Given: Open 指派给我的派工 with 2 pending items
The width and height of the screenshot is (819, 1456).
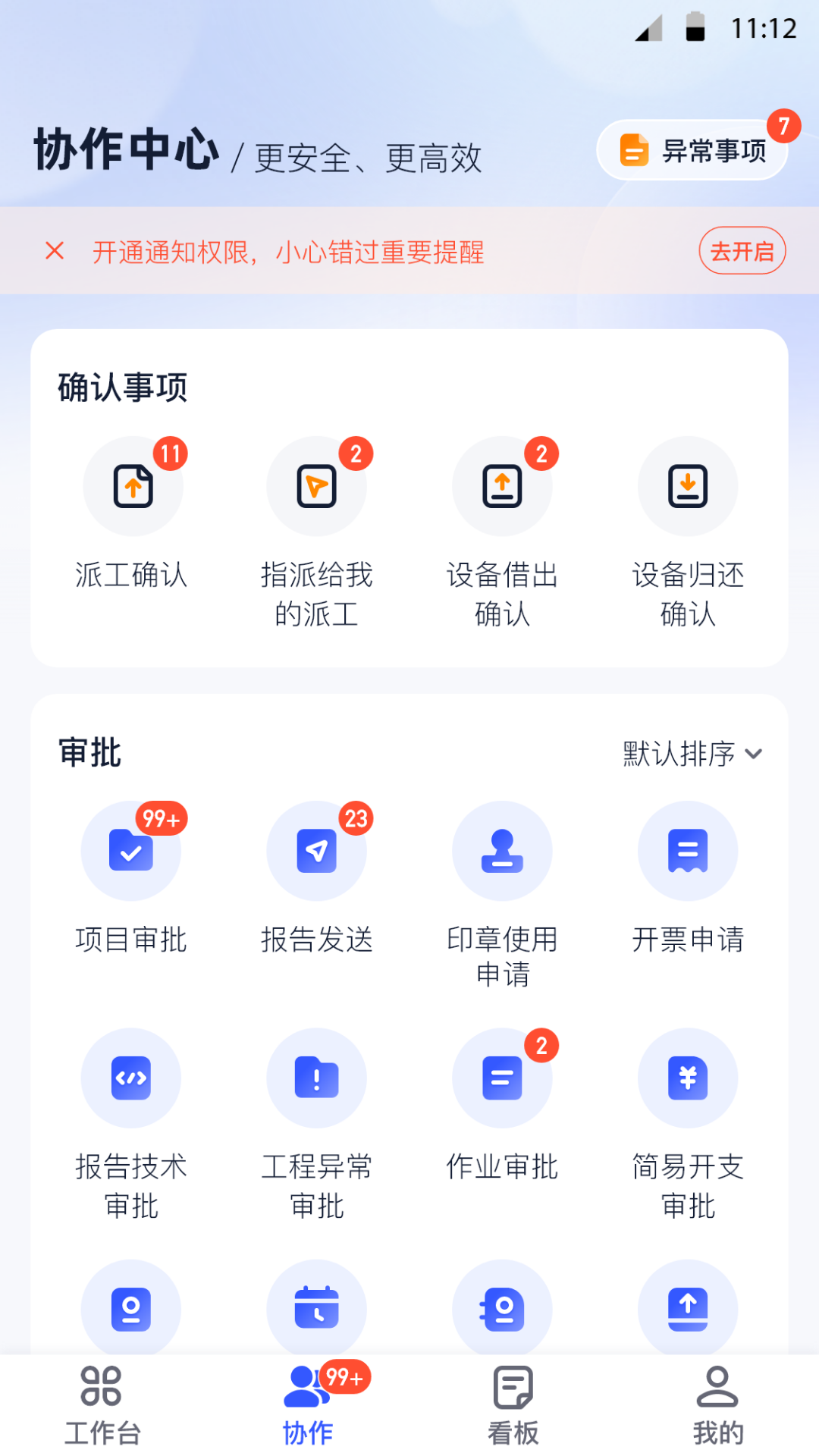Looking at the screenshot, I should point(318,486).
